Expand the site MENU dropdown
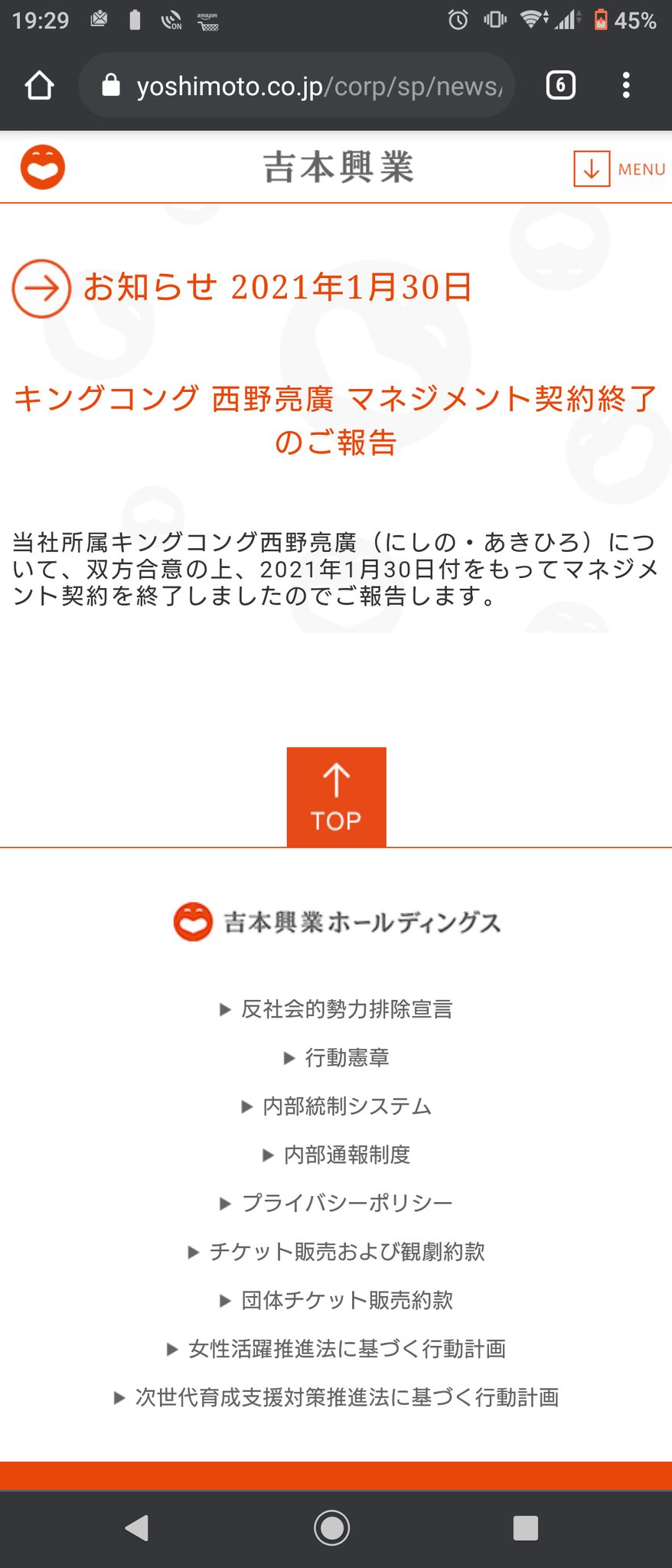The image size is (672, 1568). 619,168
